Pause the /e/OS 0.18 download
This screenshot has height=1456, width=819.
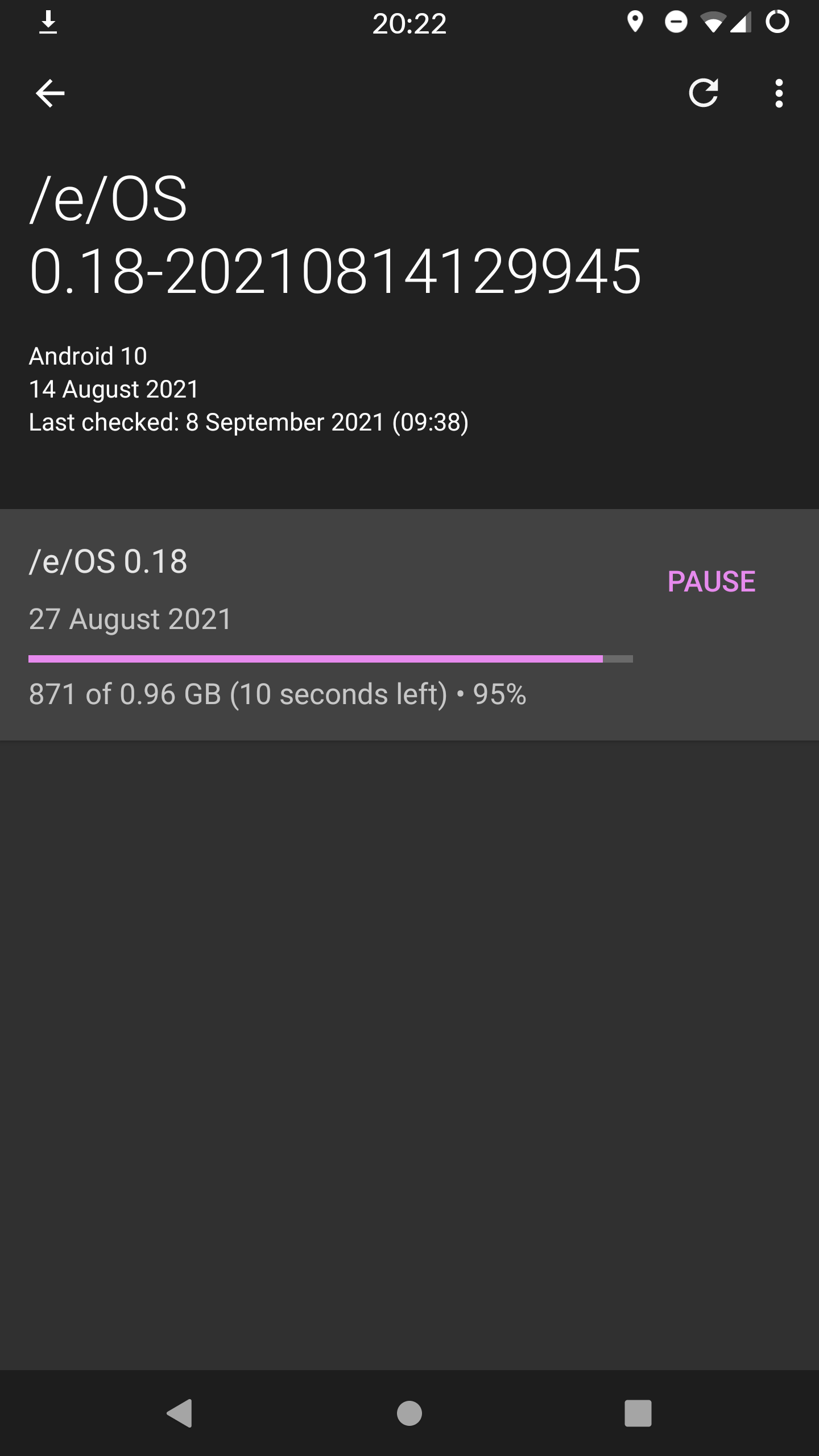(711, 581)
